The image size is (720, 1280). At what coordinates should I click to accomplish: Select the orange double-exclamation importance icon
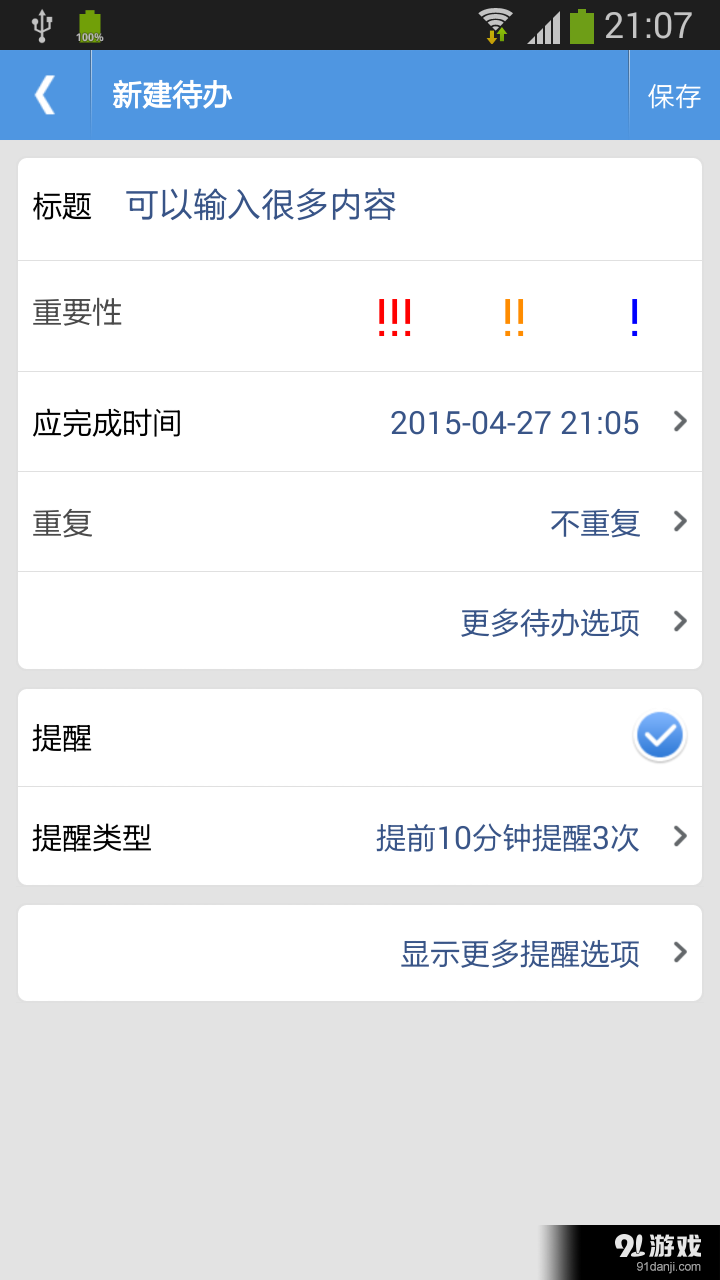515,316
